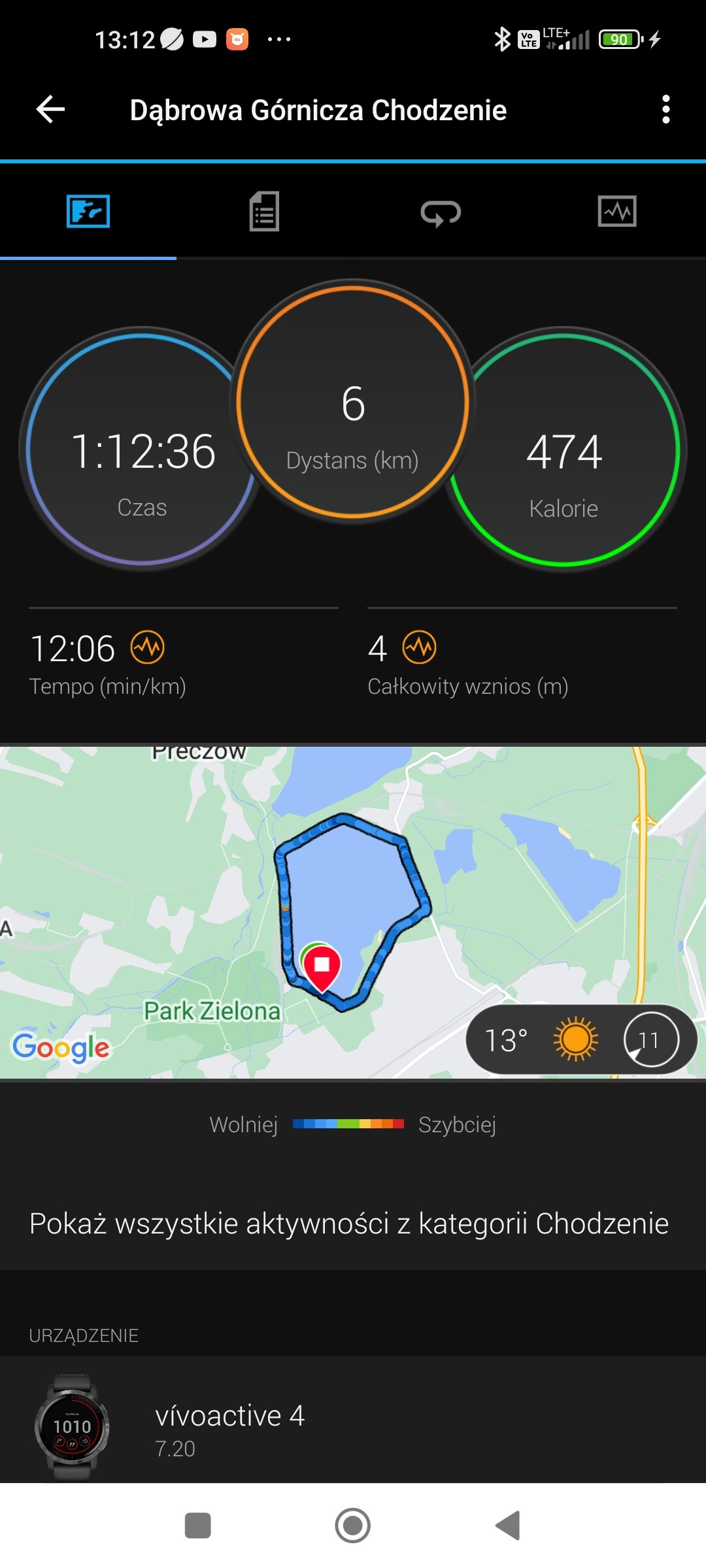Go back using the app bar arrow
This screenshot has height=1568, width=706.
pos(50,109)
